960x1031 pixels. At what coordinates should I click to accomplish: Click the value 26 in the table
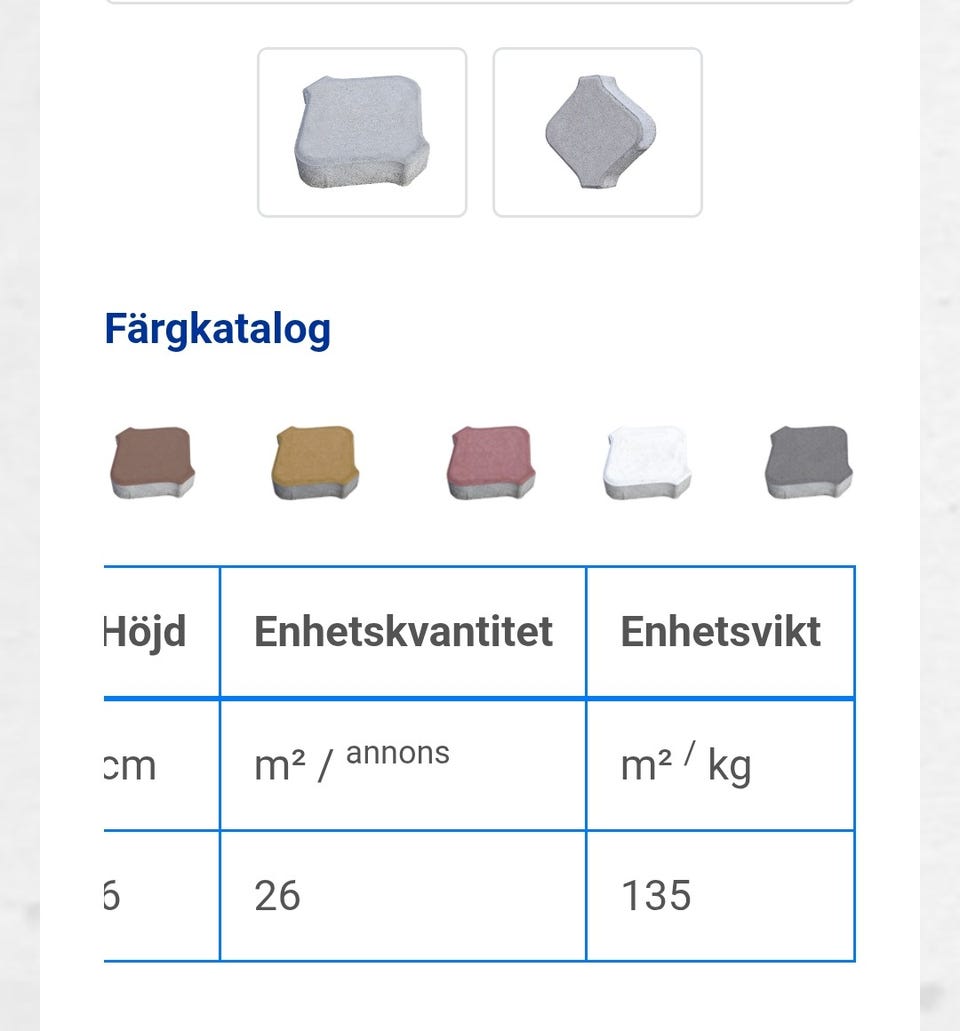277,895
